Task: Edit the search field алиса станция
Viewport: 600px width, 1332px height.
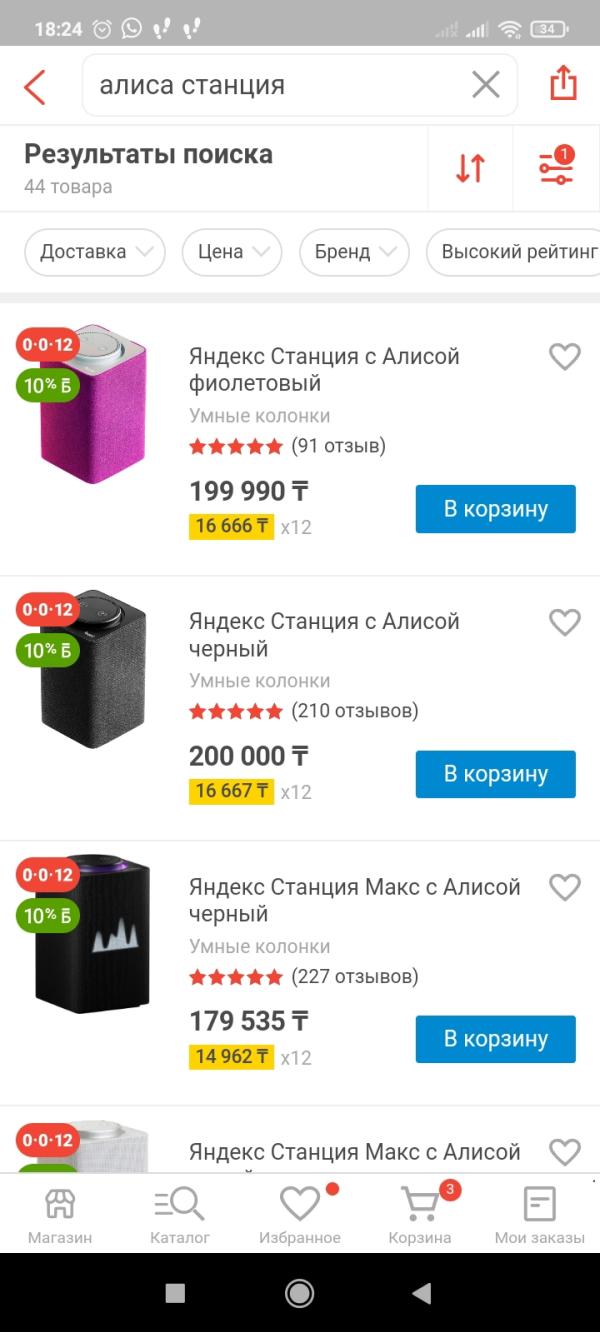Action: (x=270, y=86)
